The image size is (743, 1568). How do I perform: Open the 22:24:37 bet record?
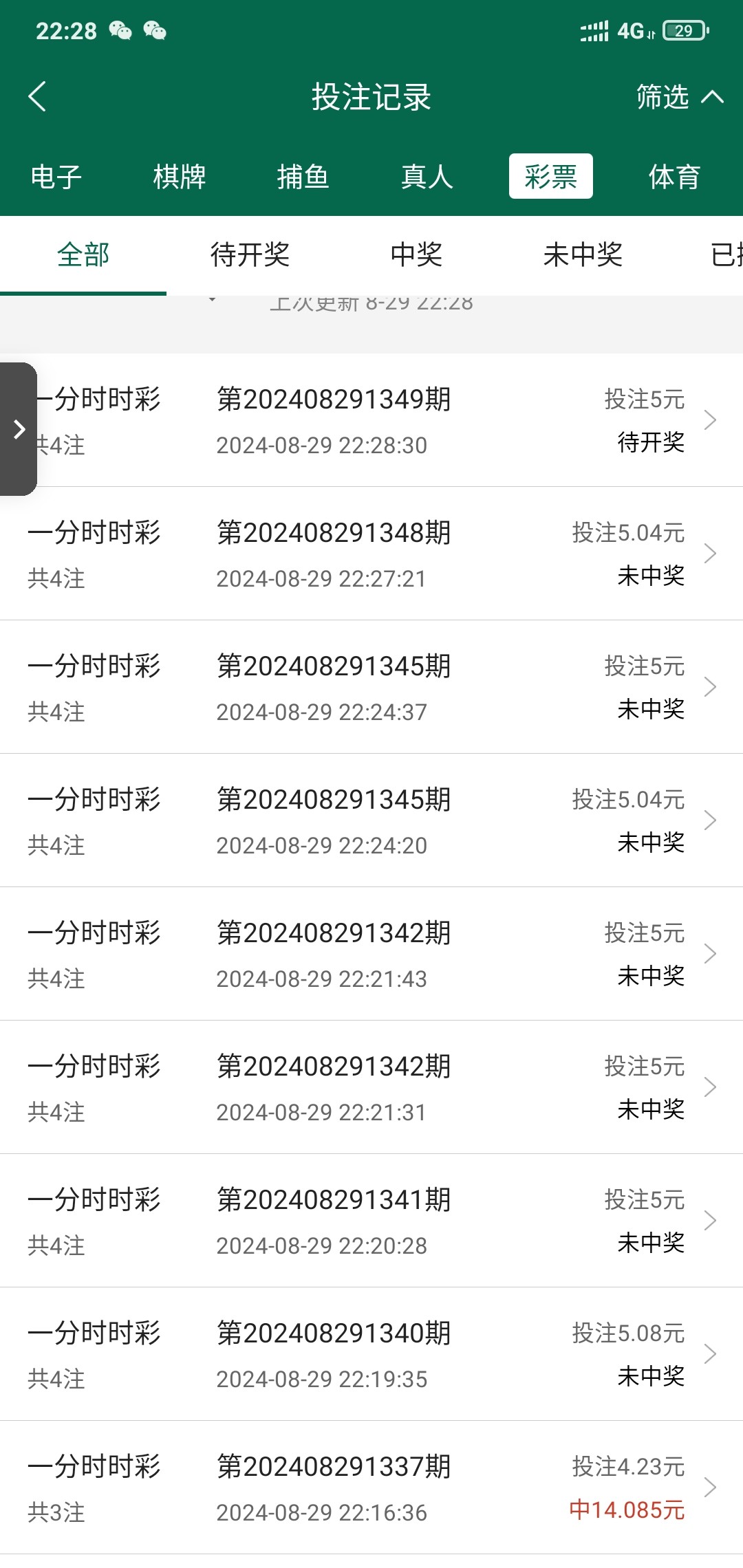pyautogui.click(x=371, y=687)
